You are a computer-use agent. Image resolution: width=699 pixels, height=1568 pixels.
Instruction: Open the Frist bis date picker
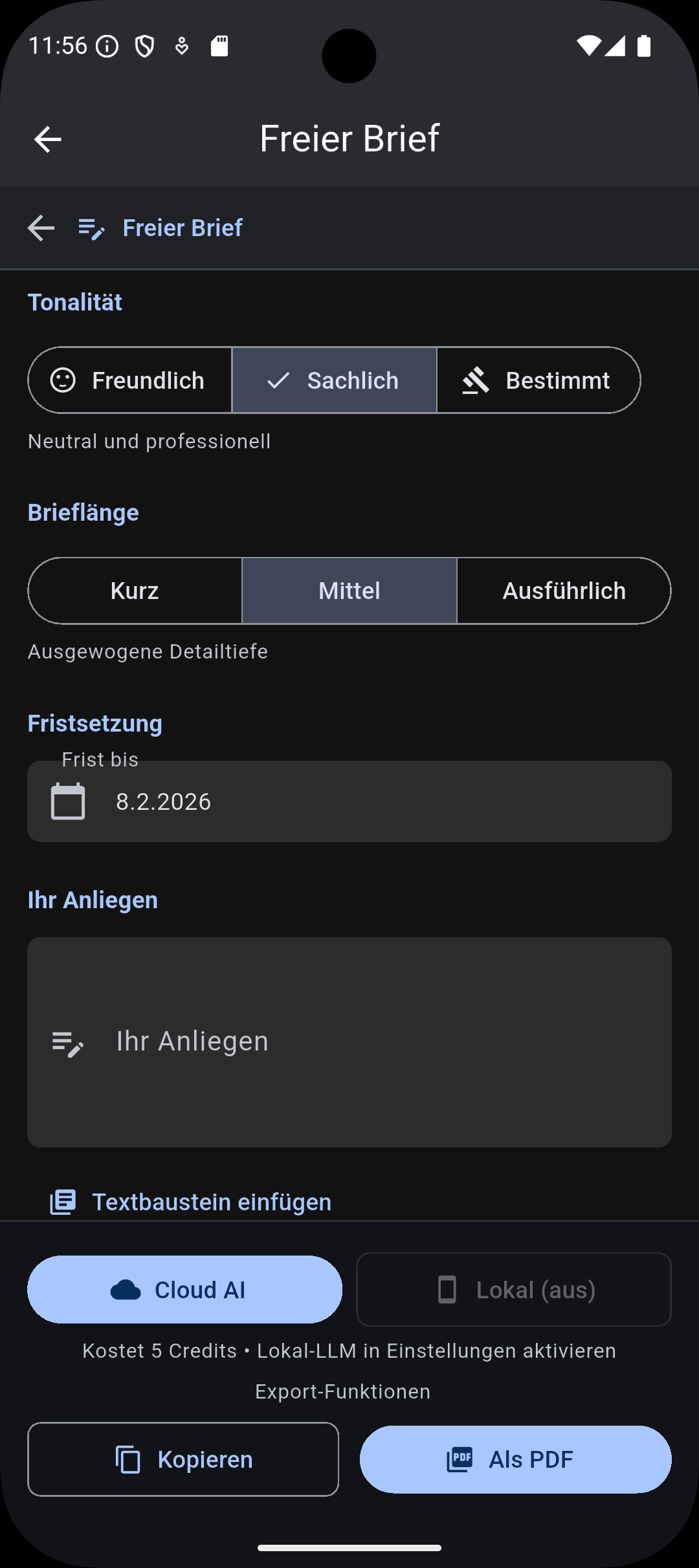(x=349, y=801)
